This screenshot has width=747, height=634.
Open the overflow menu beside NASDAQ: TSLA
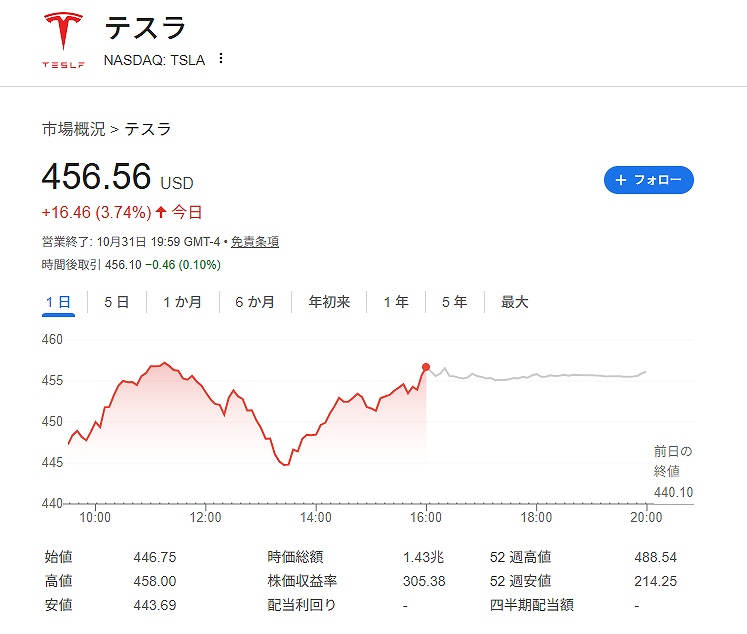coord(221,59)
